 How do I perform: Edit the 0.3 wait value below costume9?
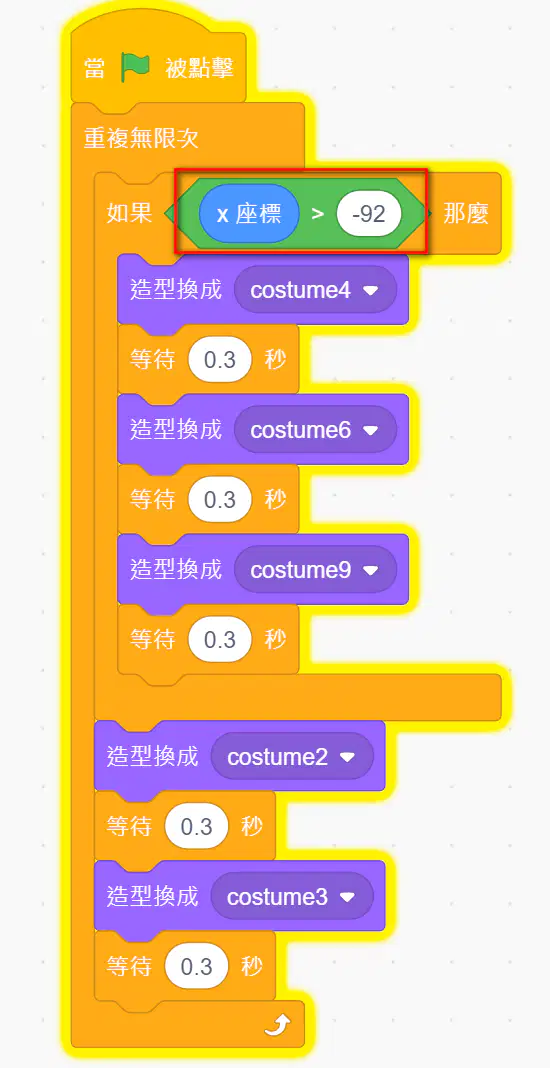point(220,640)
